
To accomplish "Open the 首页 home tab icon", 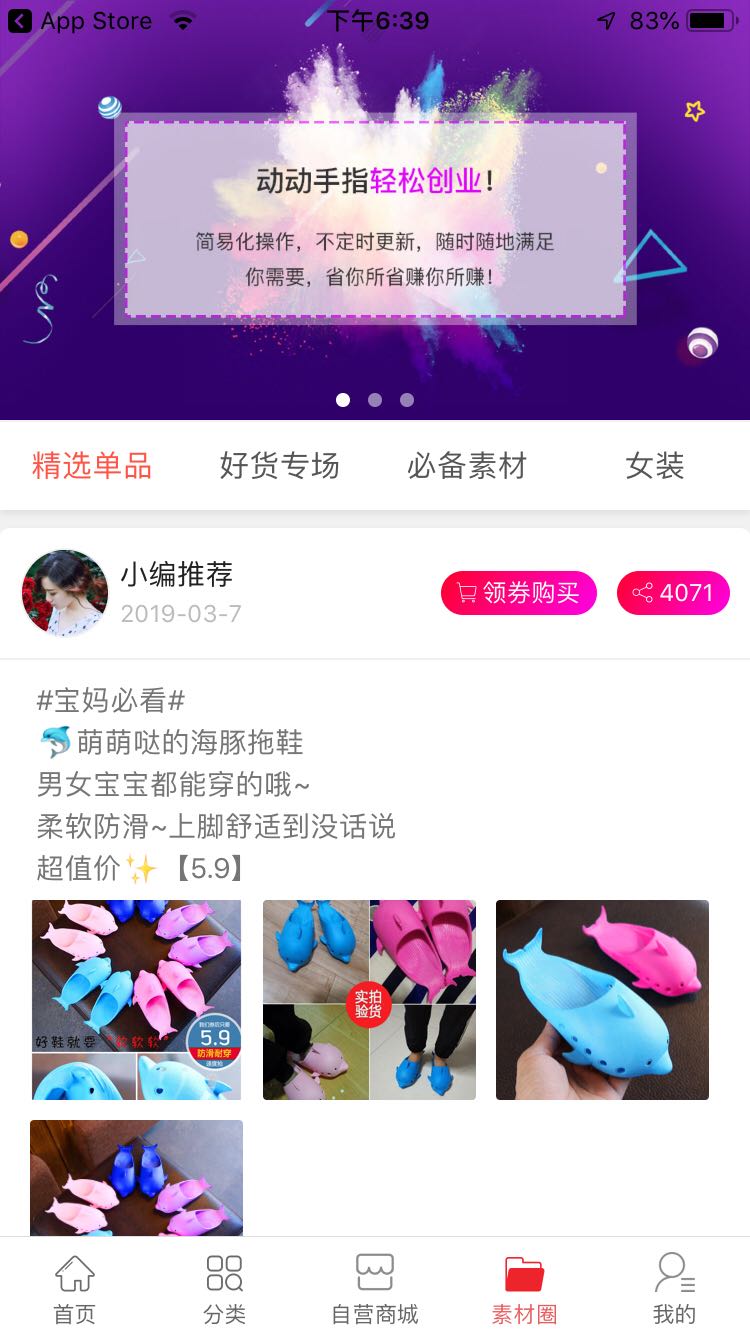I will (74, 1275).
